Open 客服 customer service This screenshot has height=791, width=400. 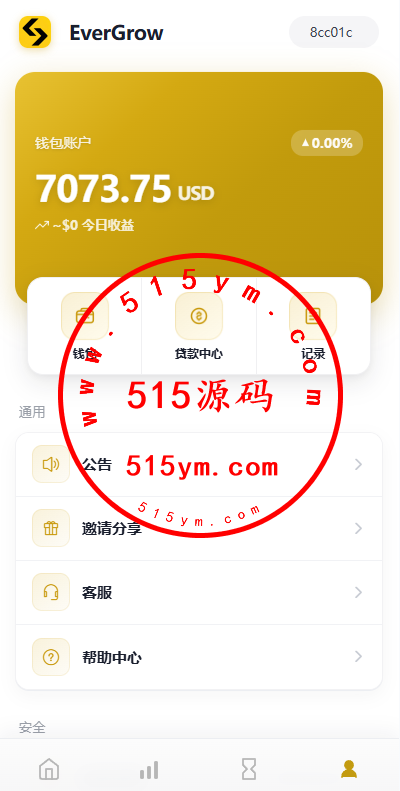click(199, 593)
